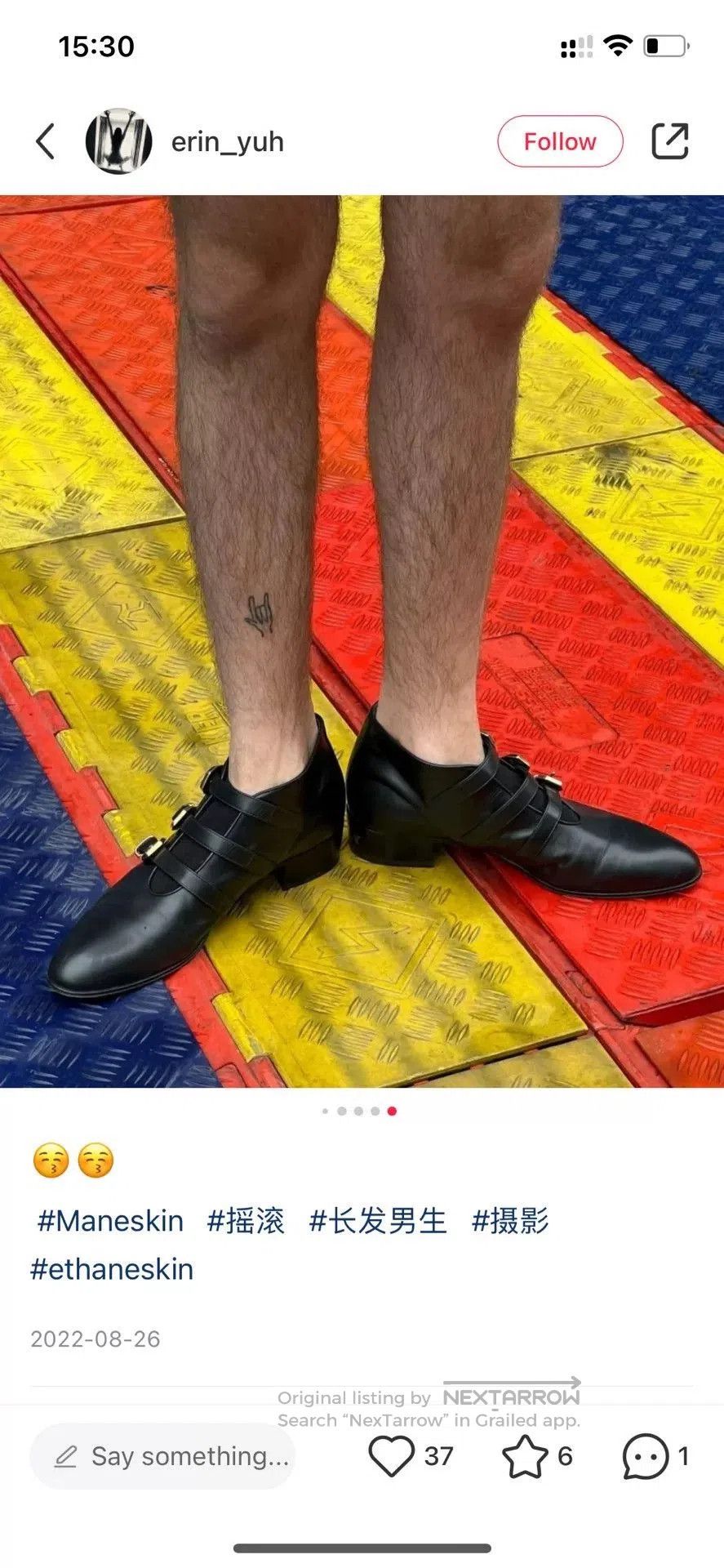This screenshot has height=1568, width=724.
Task: Tap the Say something comment field
Action: click(x=162, y=1456)
